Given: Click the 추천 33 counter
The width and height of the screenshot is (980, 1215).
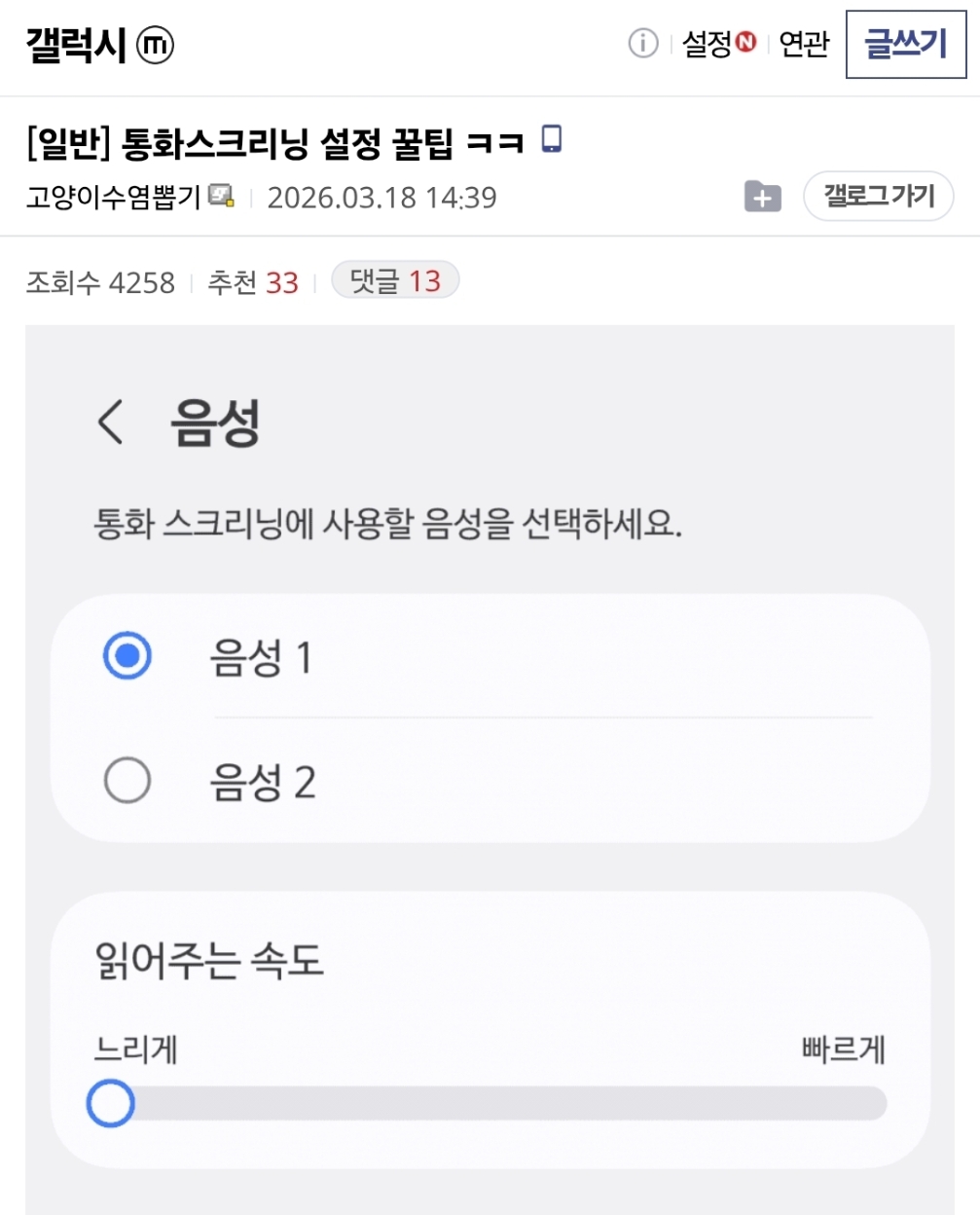Looking at the screenshot, I should (255, 281).
